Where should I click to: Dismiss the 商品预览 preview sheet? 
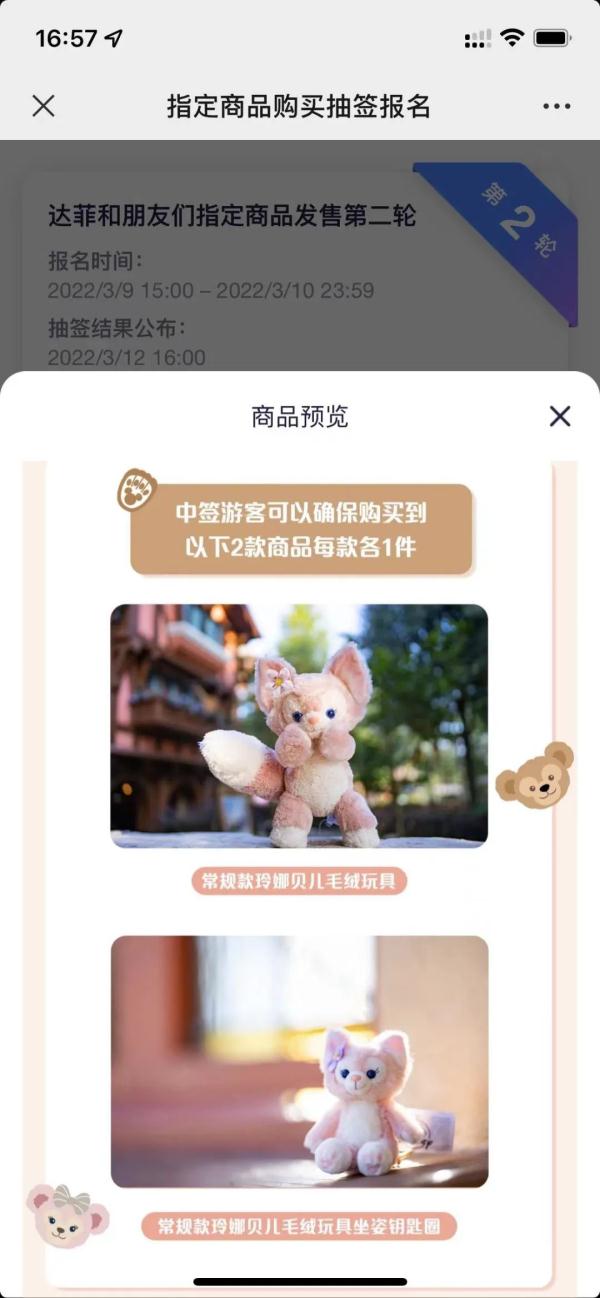pyautogui.click(x=560, y=416)
